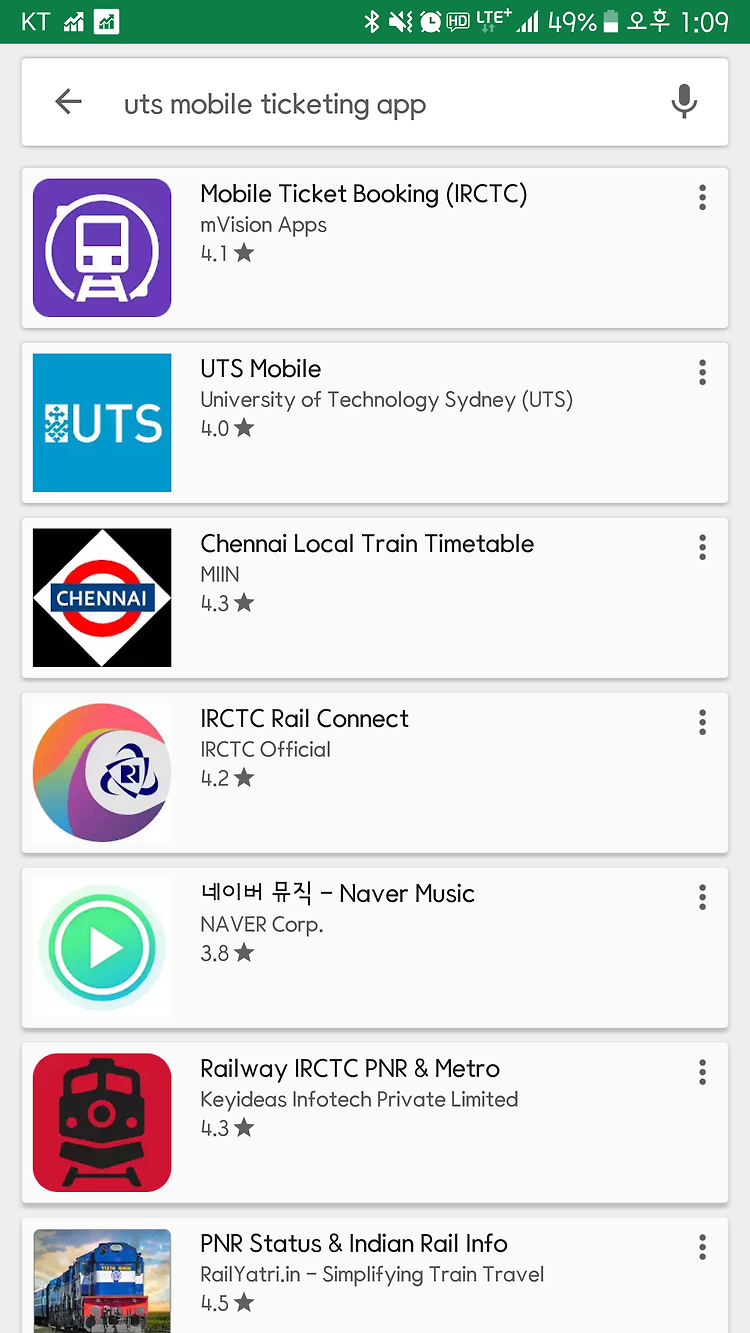Open overflow menu for Railway IRCTC PNR & Metro
The image size is (750, 1333).
[702, 1072]
